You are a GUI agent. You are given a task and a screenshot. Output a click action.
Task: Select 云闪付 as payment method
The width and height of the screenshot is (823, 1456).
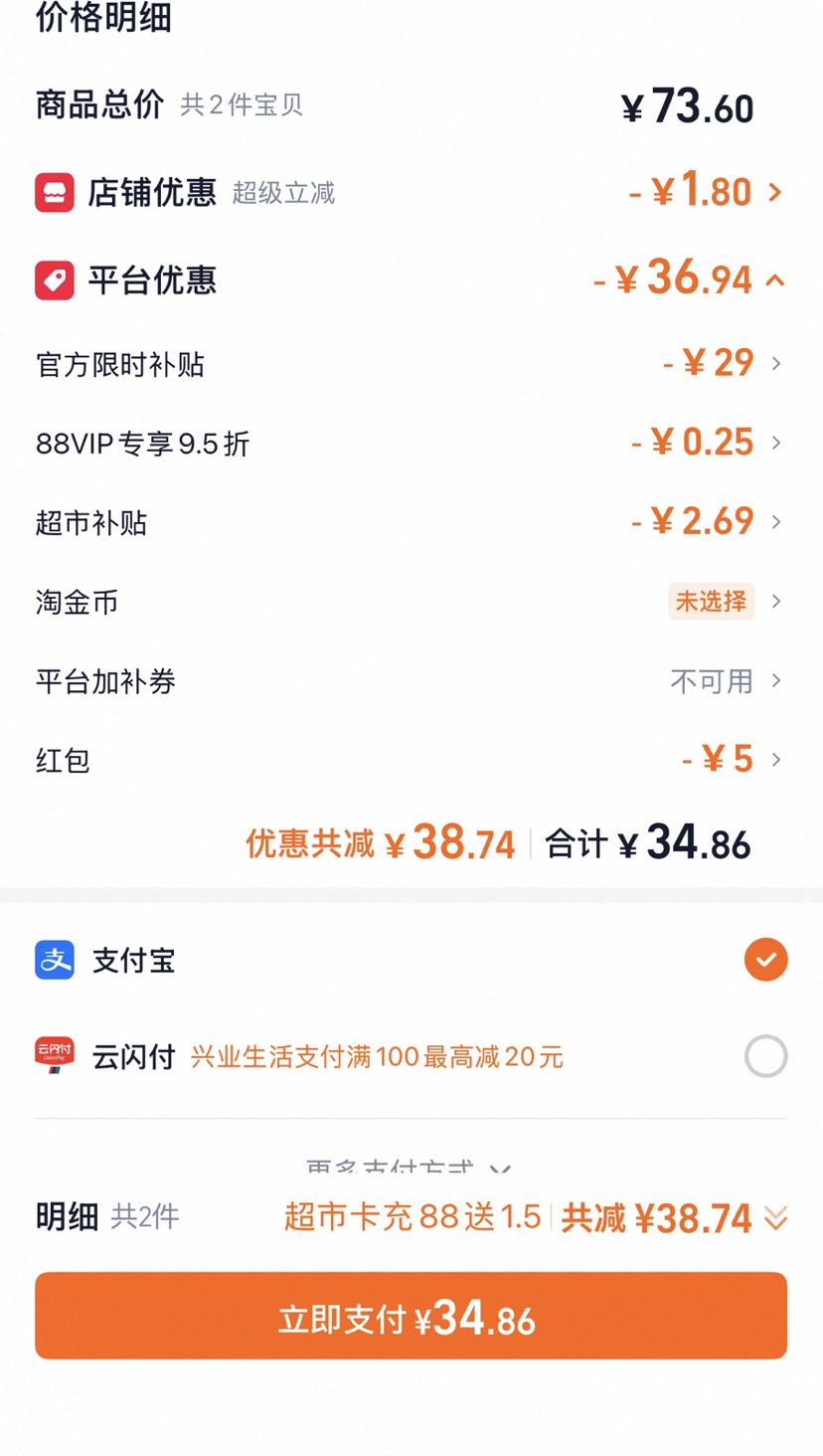pos(411,1056)
